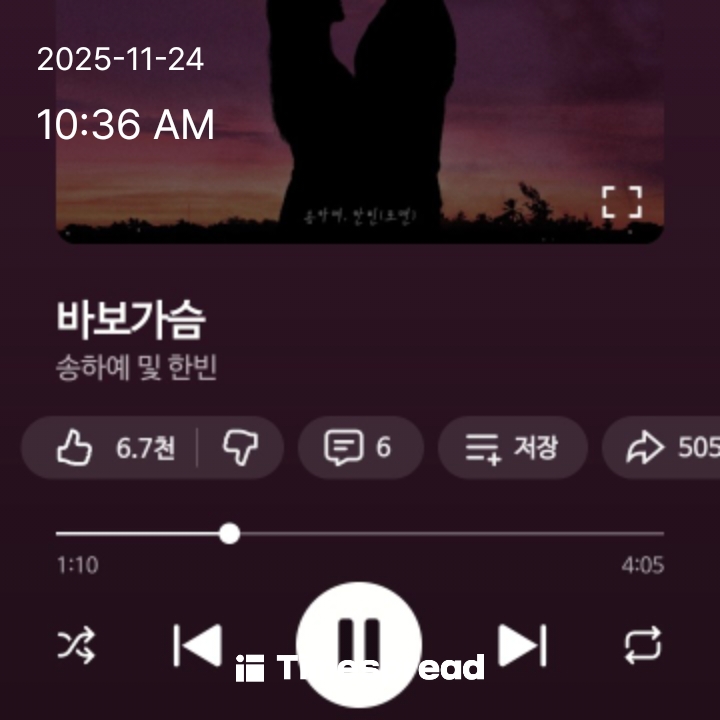Dislike the song 바보가슴
Viewport: 720px width, 720px height.
pos(240,448)
